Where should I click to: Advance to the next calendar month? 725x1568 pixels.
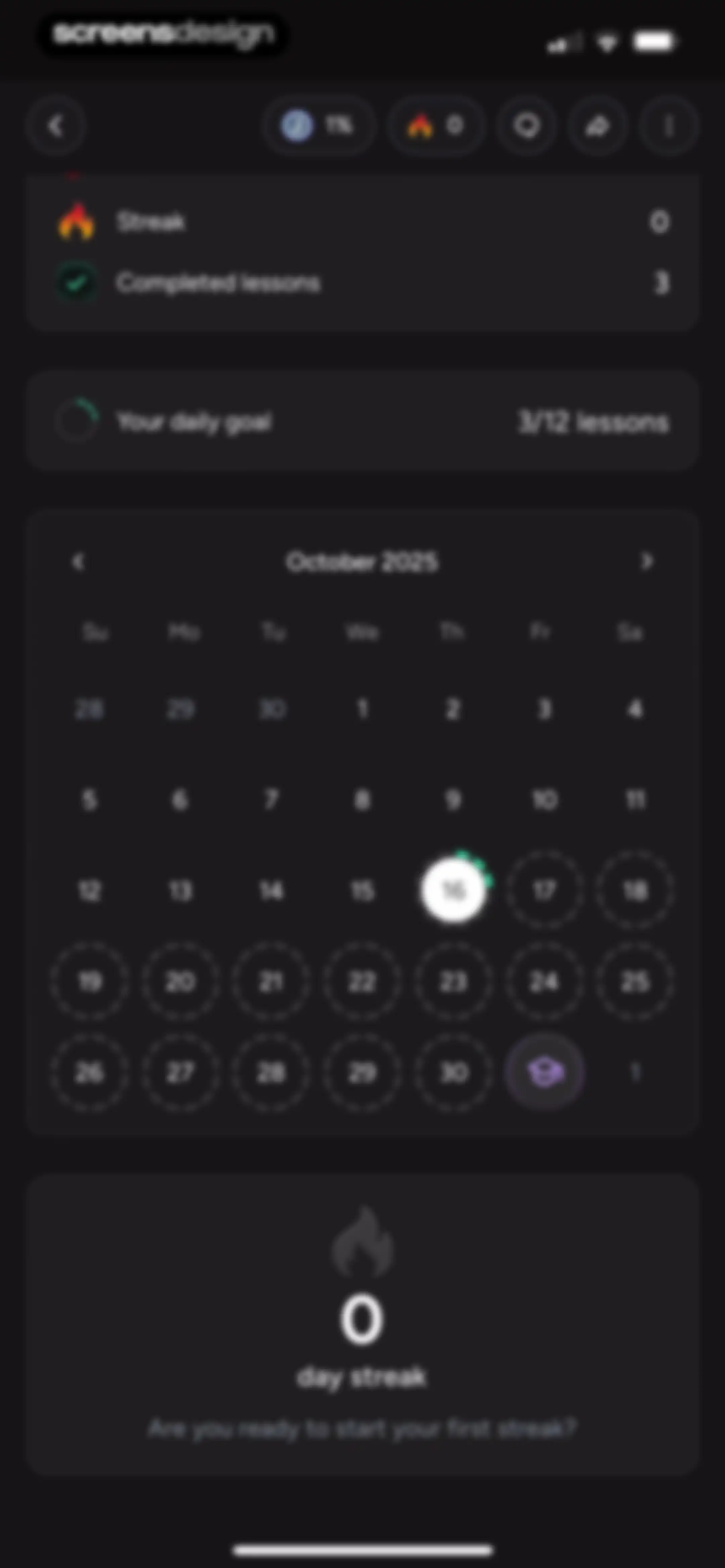pyautogui.click(x=647, y=561)
